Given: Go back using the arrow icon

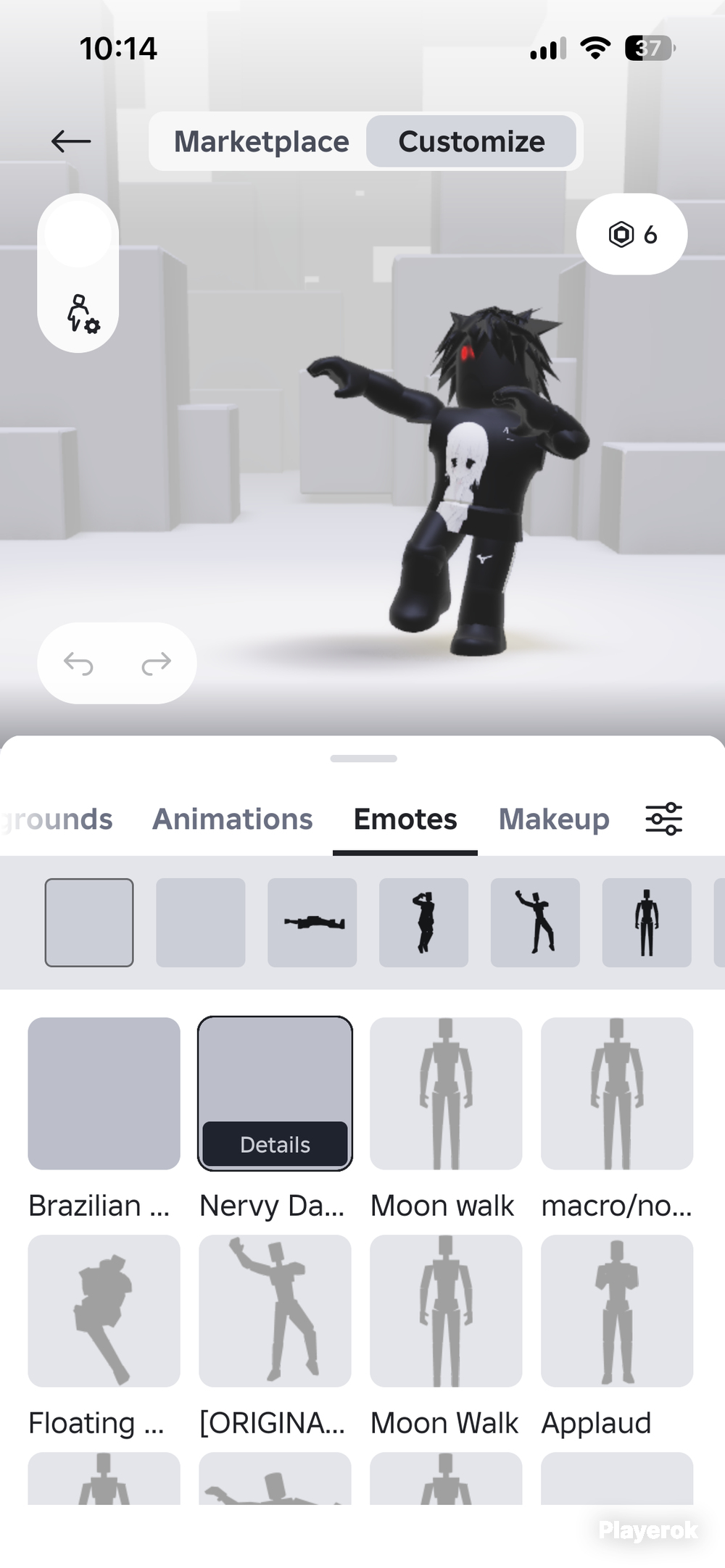Looking at the screenshot, I should click(71, 141).
